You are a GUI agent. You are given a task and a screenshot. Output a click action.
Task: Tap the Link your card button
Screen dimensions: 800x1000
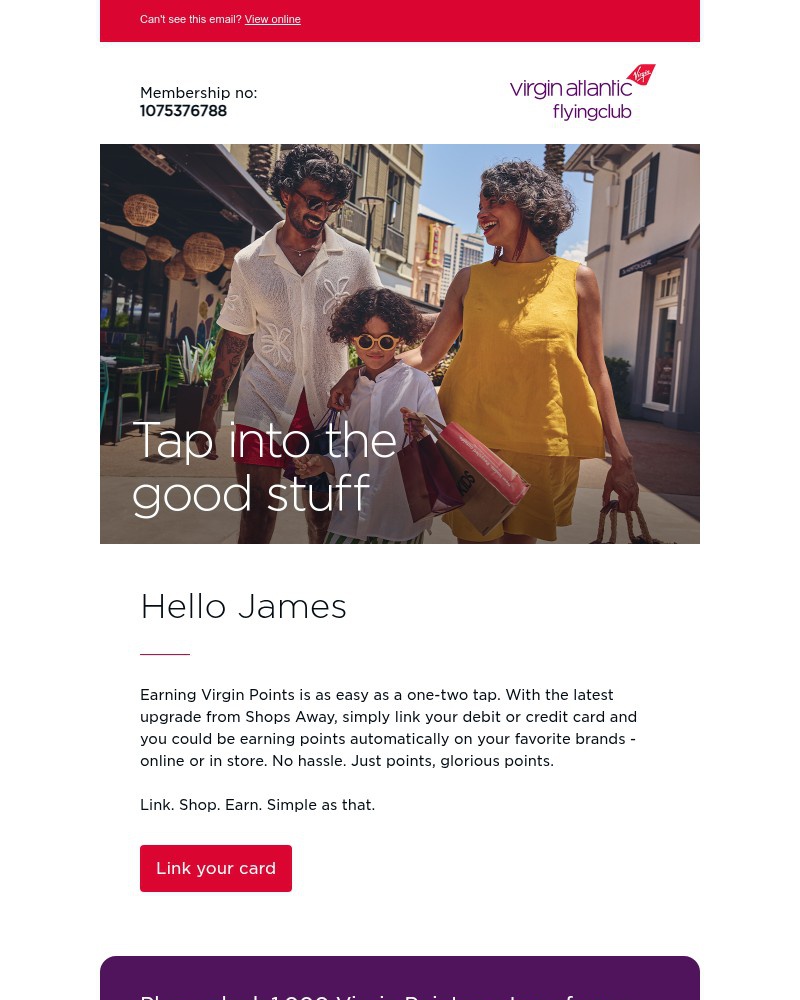point(216,868)
